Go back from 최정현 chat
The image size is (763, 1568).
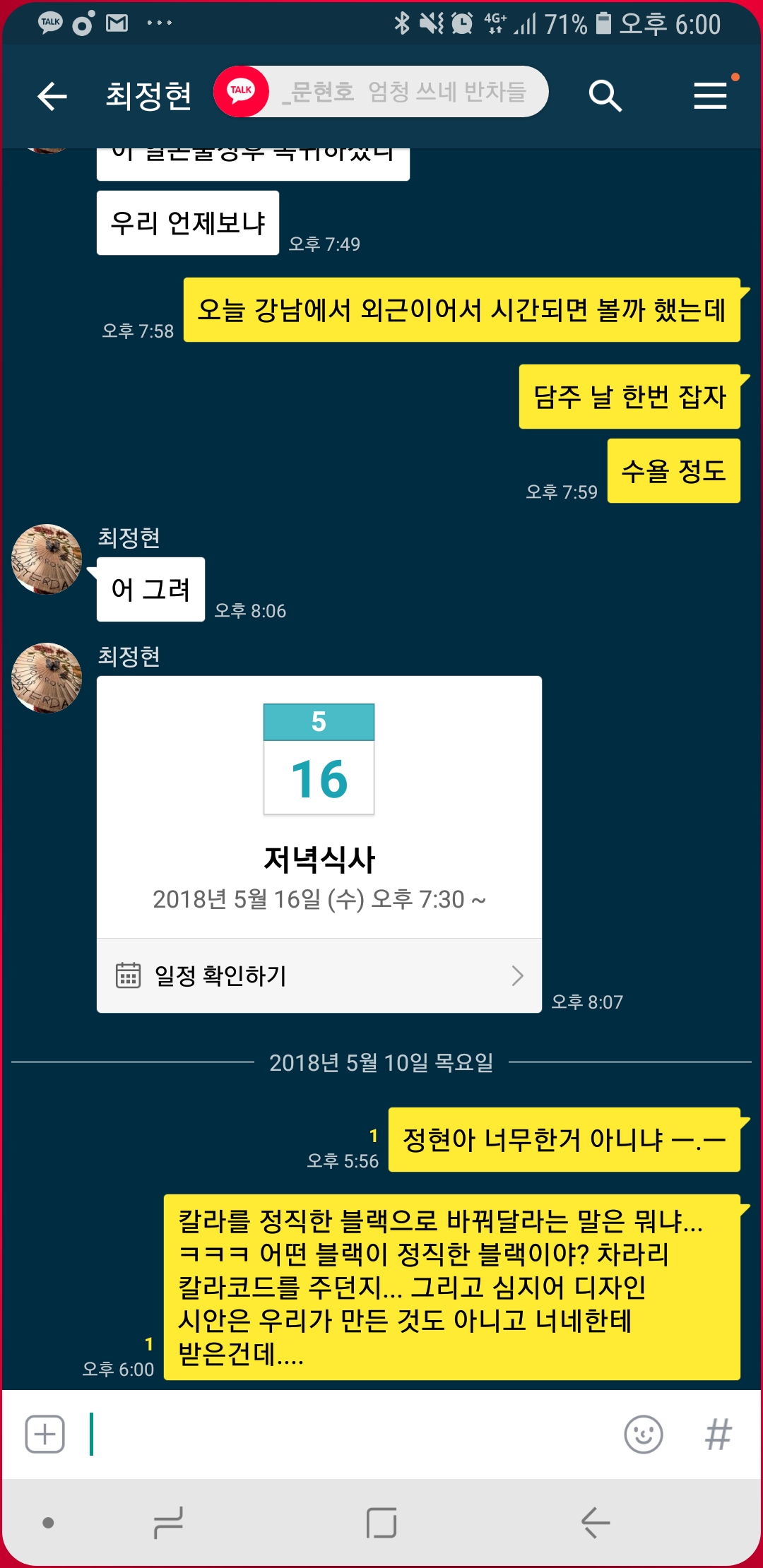[52, 96]
